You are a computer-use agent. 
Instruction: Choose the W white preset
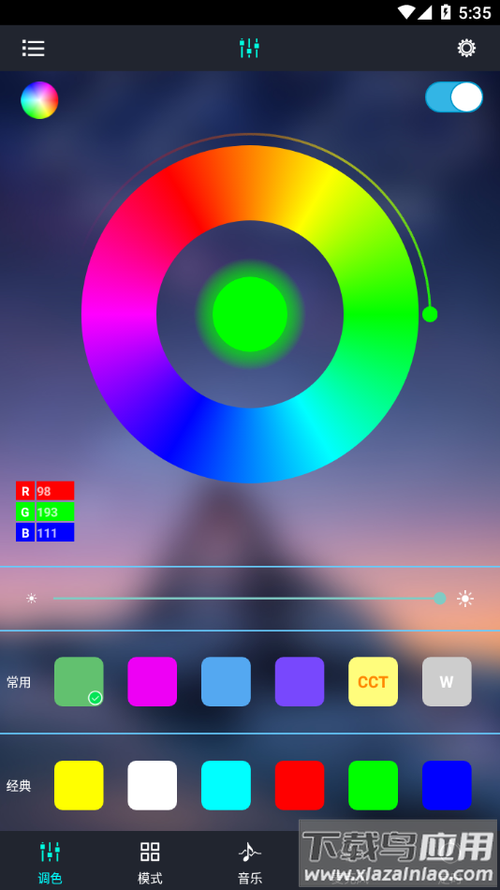coord(447,682)
